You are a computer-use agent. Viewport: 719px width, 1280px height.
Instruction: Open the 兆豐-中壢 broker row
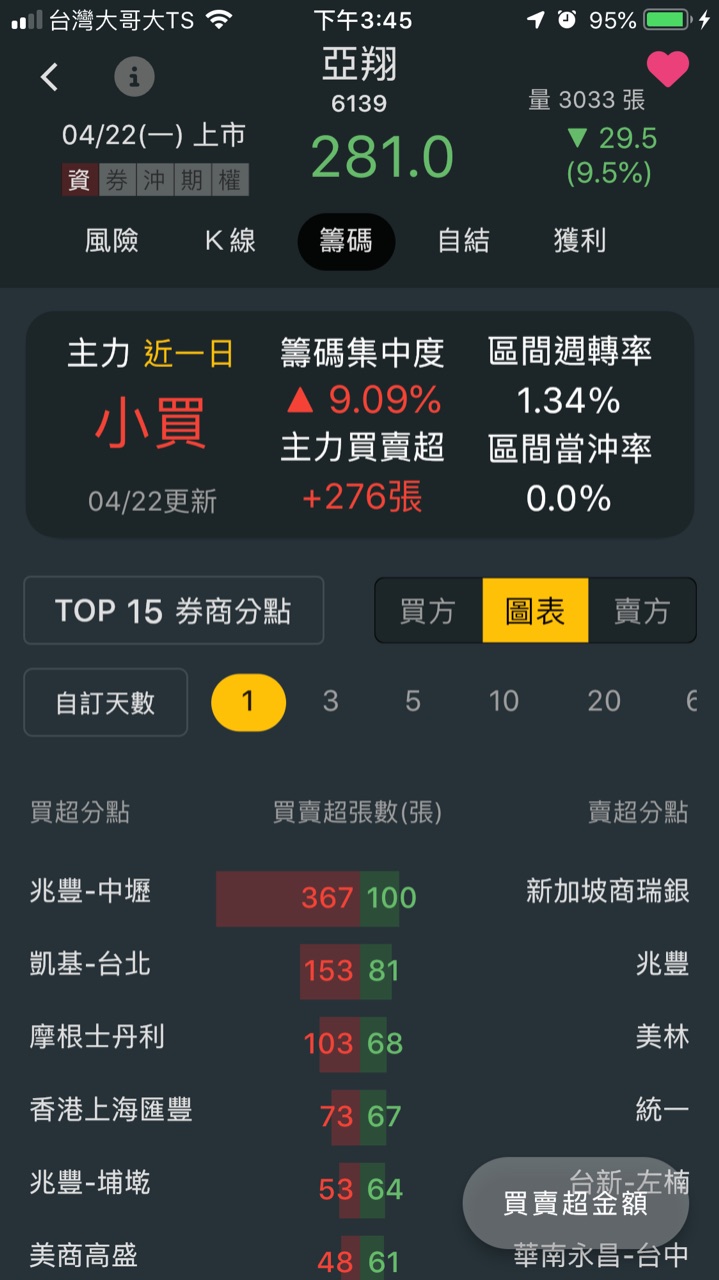pyautogui.click(x=91, y=890)
